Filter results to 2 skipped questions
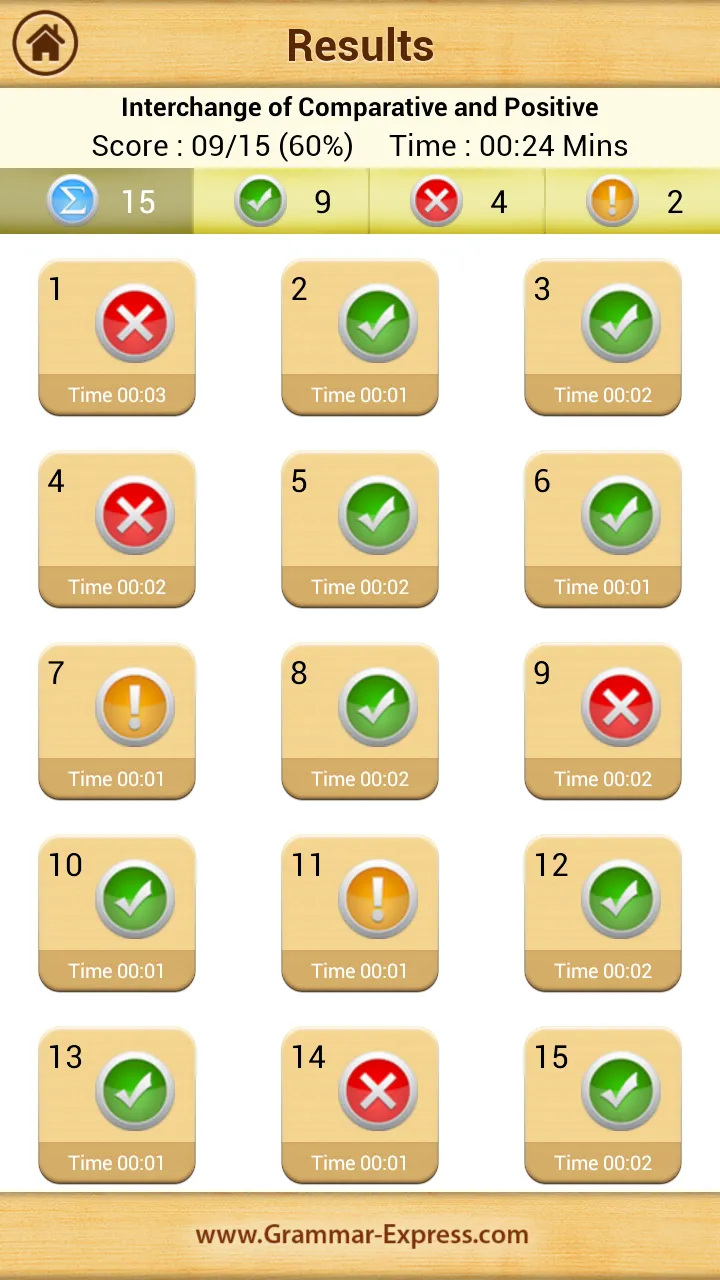Image resolution: width=720 pixels, height=1280 pixels. 633,201
